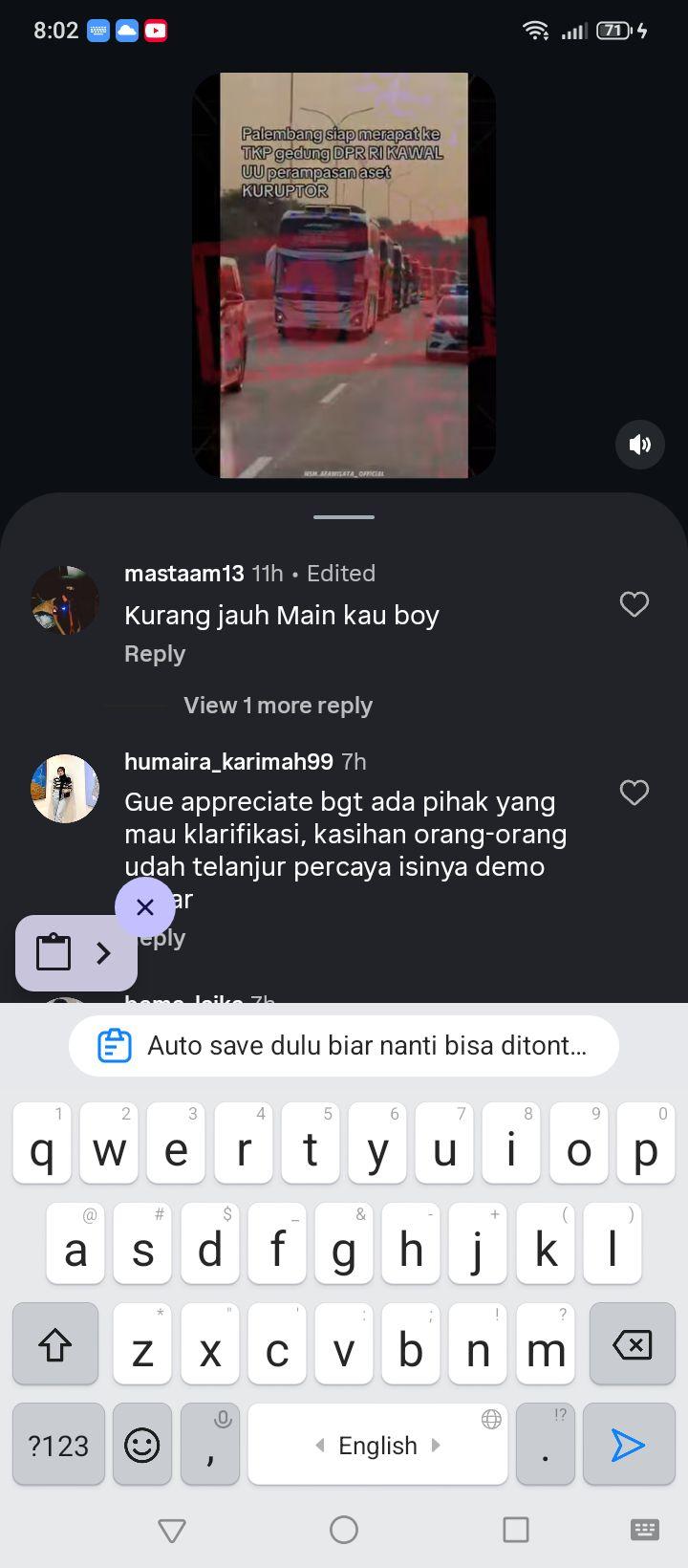Tap the keyboard backspace key

click(632, 1344)
